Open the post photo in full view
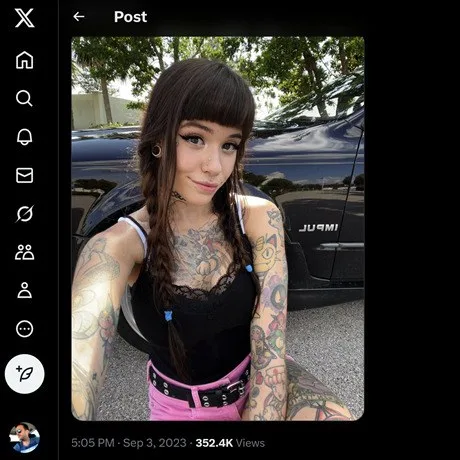Viewport: 460px width, 460px height. tap(218, 228)
